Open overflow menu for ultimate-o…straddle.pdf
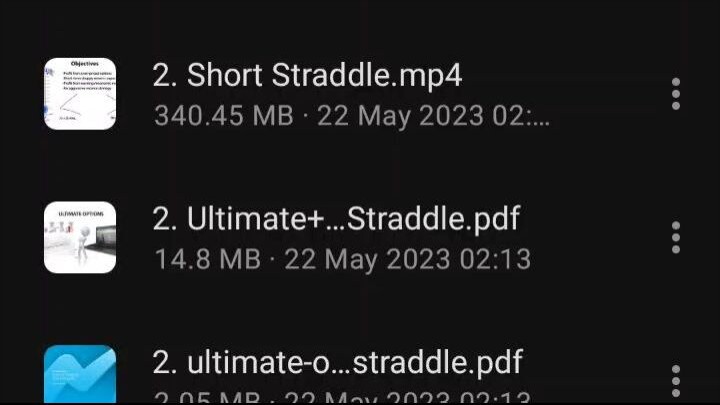 click(x=676, y=380)
